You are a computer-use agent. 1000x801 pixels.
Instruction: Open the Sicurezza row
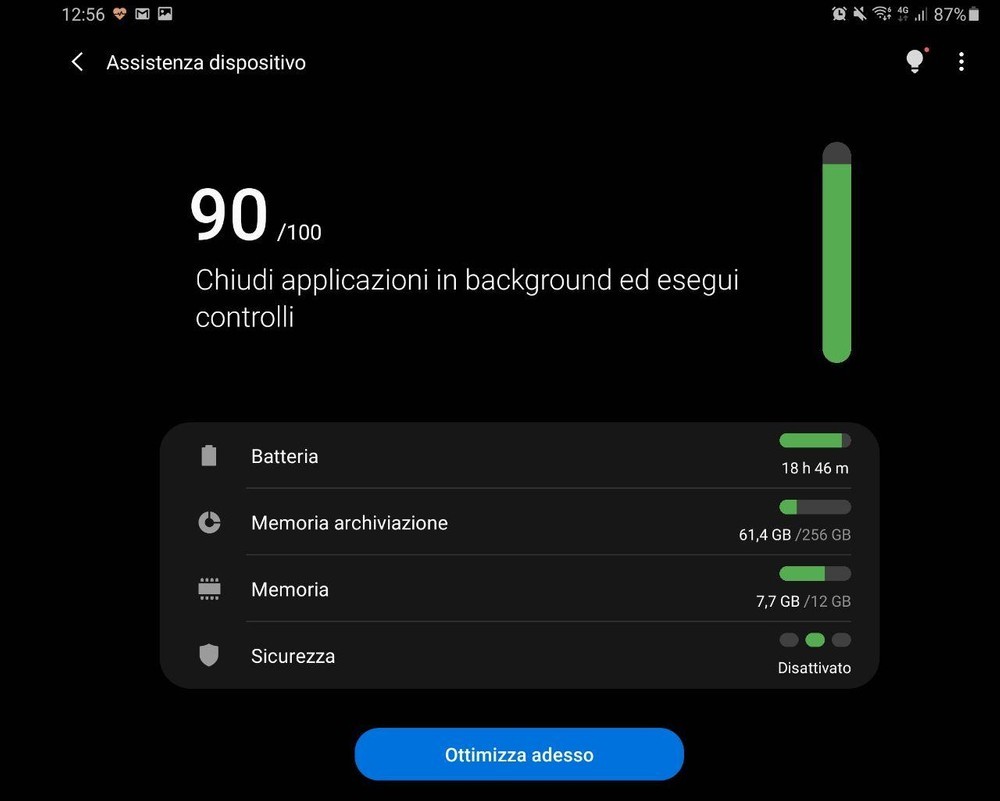(519, 656)
